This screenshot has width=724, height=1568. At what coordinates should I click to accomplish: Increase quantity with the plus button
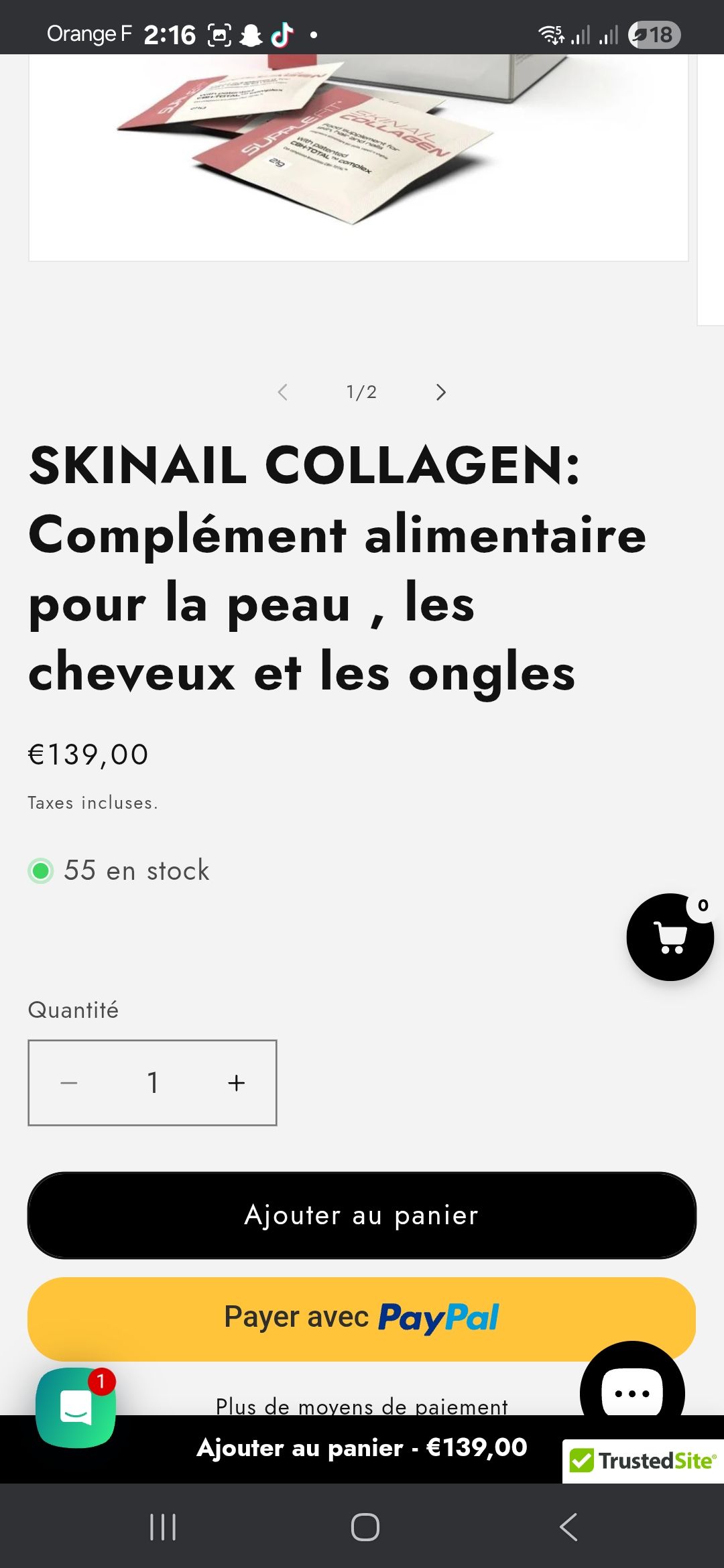coord(236,1083)
